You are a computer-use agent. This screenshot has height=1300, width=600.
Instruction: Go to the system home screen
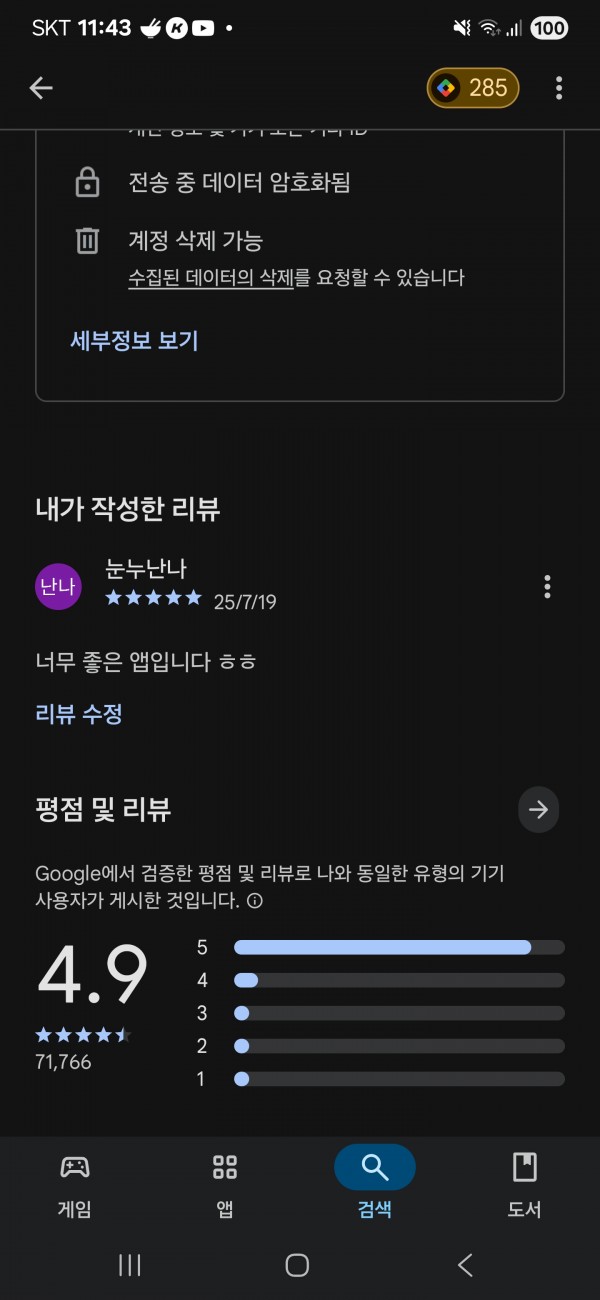[297, 1265]
